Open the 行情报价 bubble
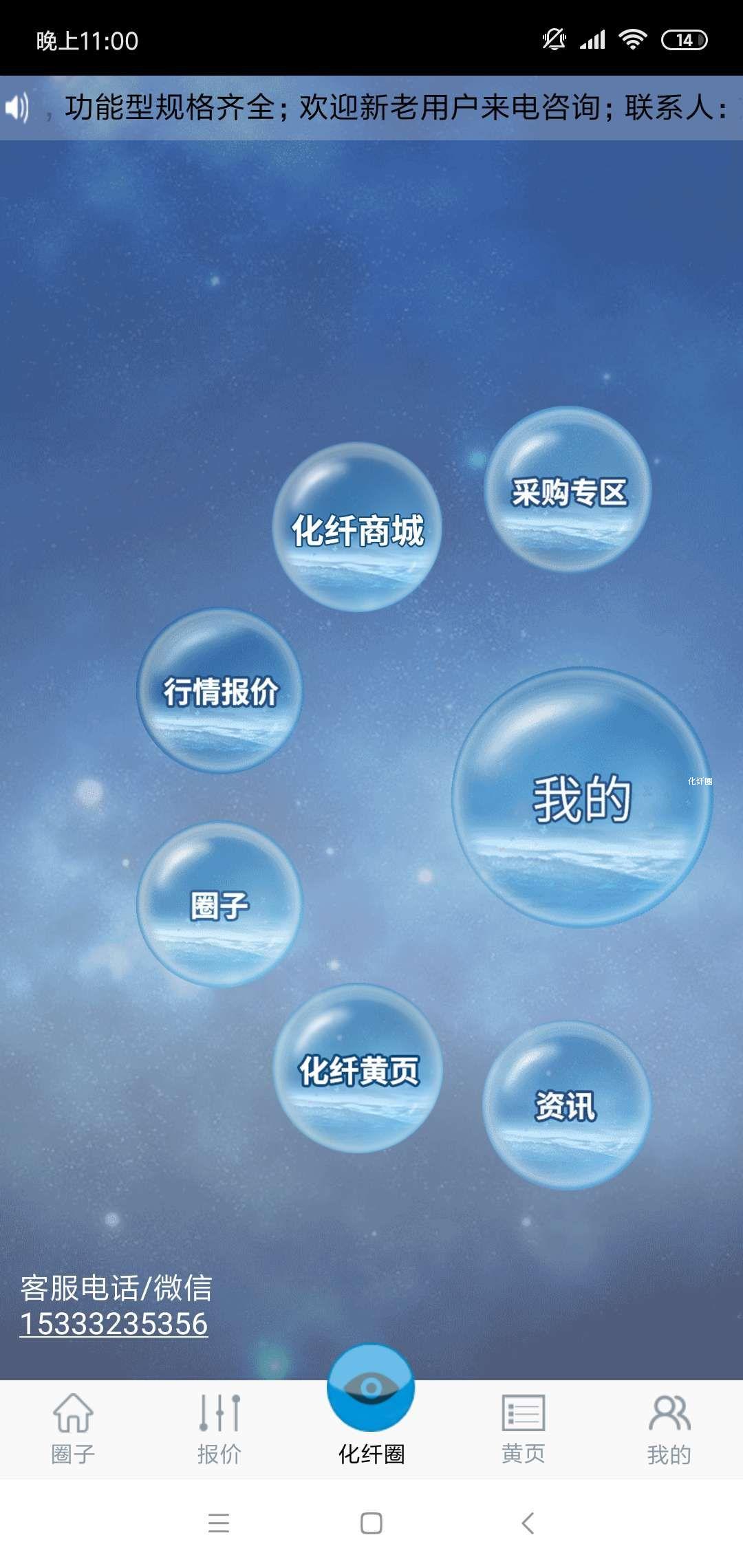743x1568 pixels. pyautogui.click(x=219, y=690)
